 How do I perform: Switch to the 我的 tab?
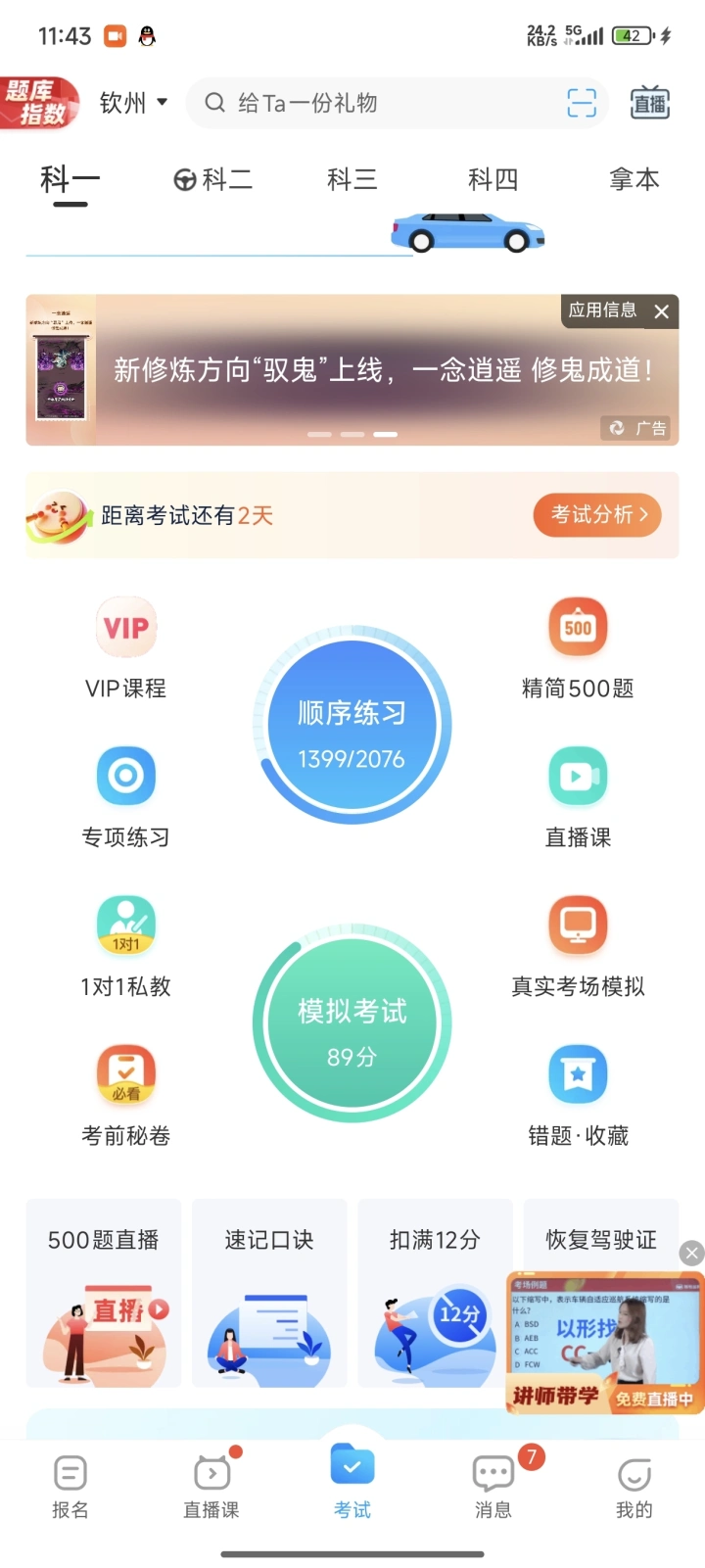tap(634, 1484)
